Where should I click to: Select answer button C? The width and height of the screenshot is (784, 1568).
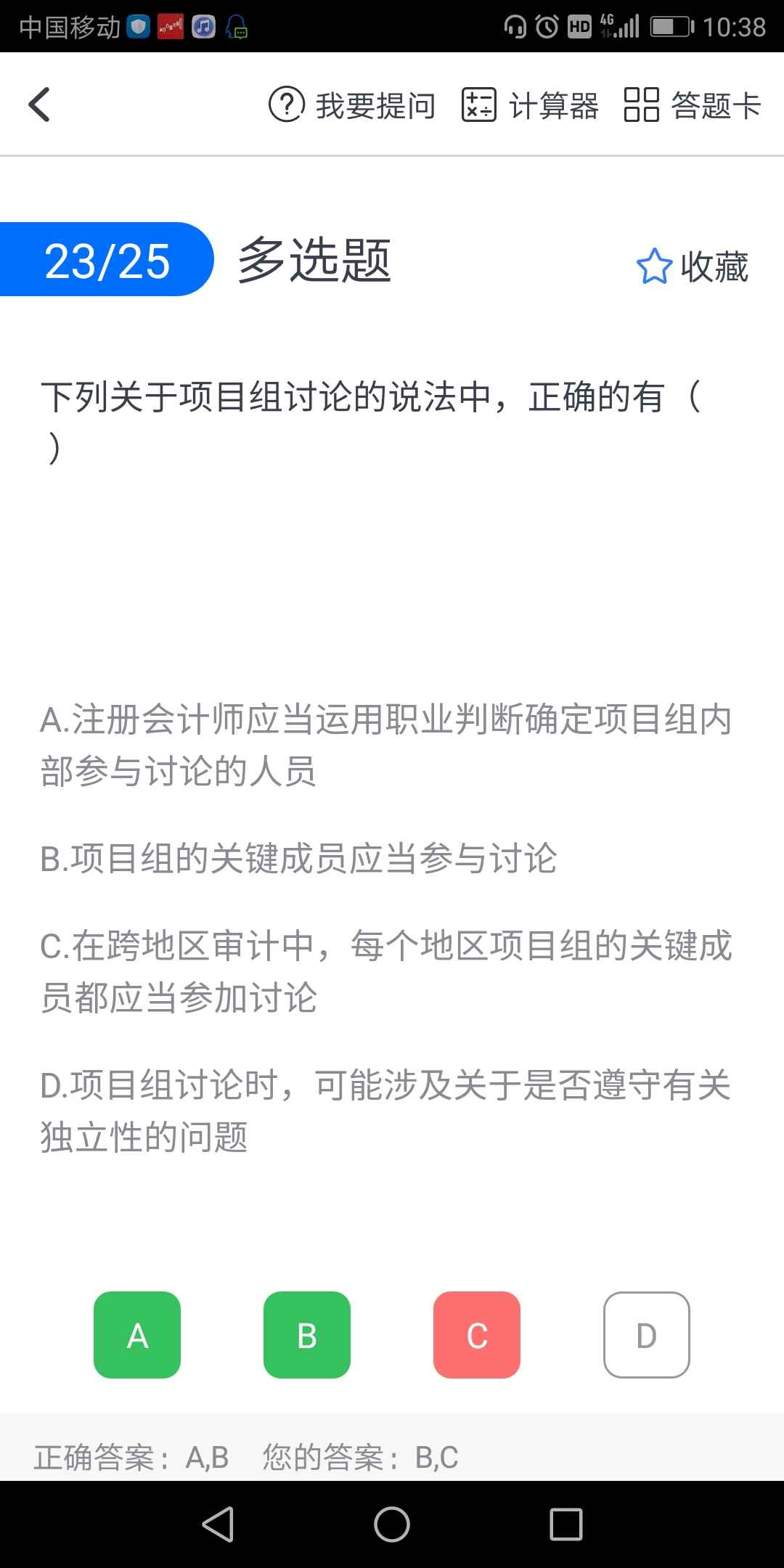477,1335
